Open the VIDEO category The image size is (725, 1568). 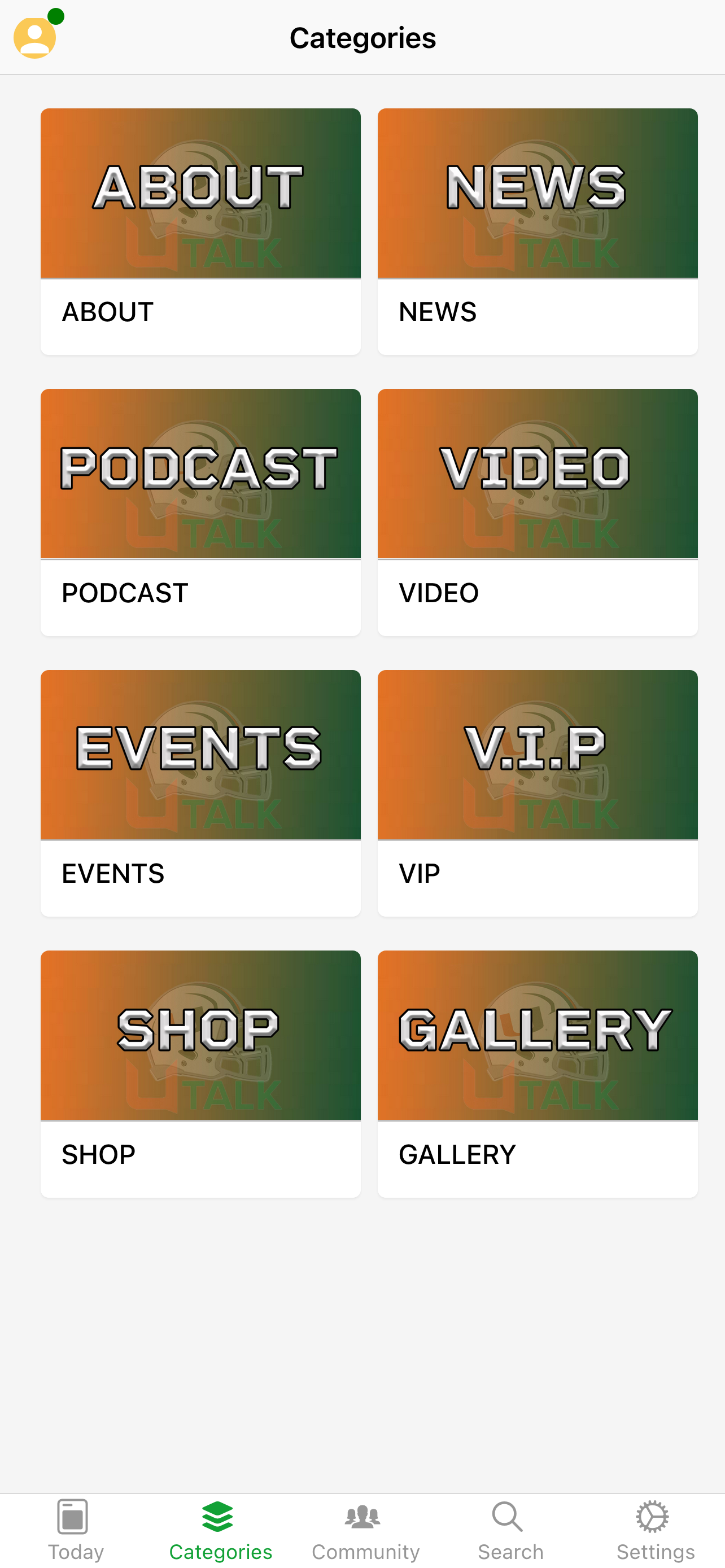[538, 511]
